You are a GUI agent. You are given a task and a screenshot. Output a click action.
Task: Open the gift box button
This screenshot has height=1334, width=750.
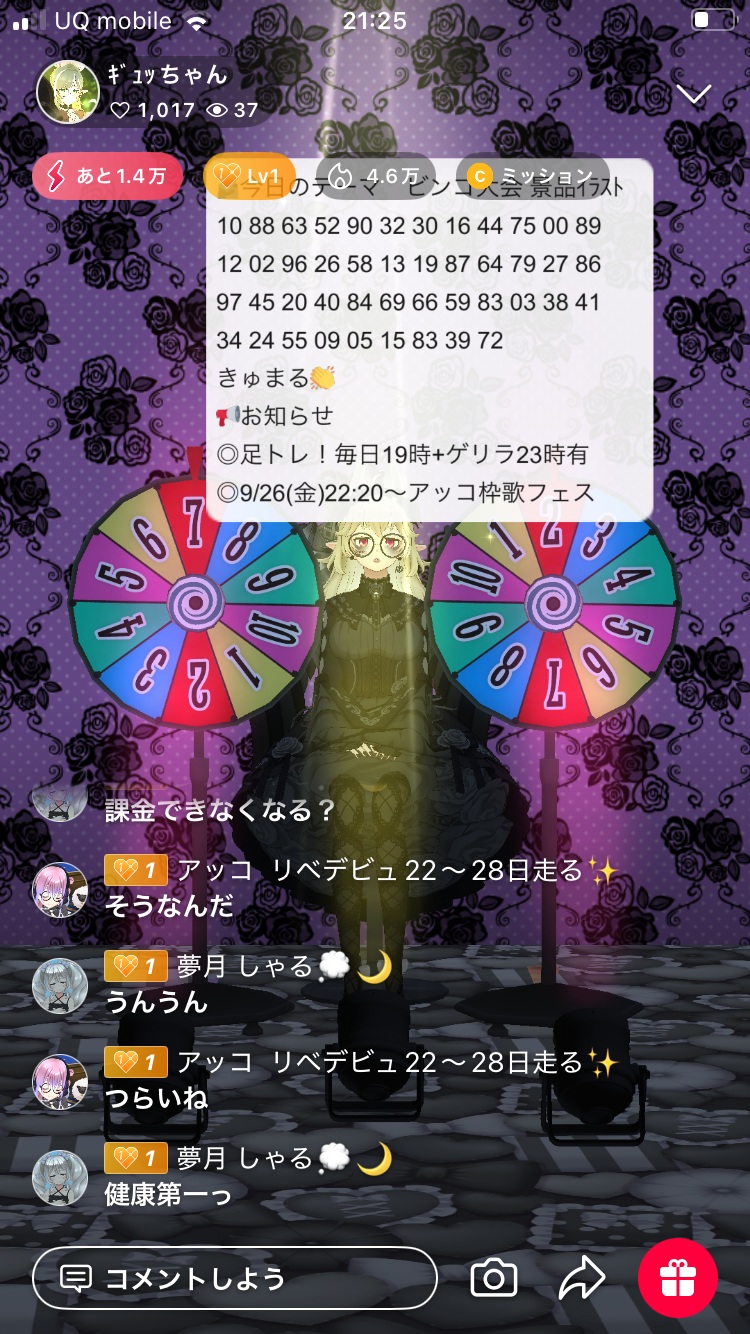678,1277
